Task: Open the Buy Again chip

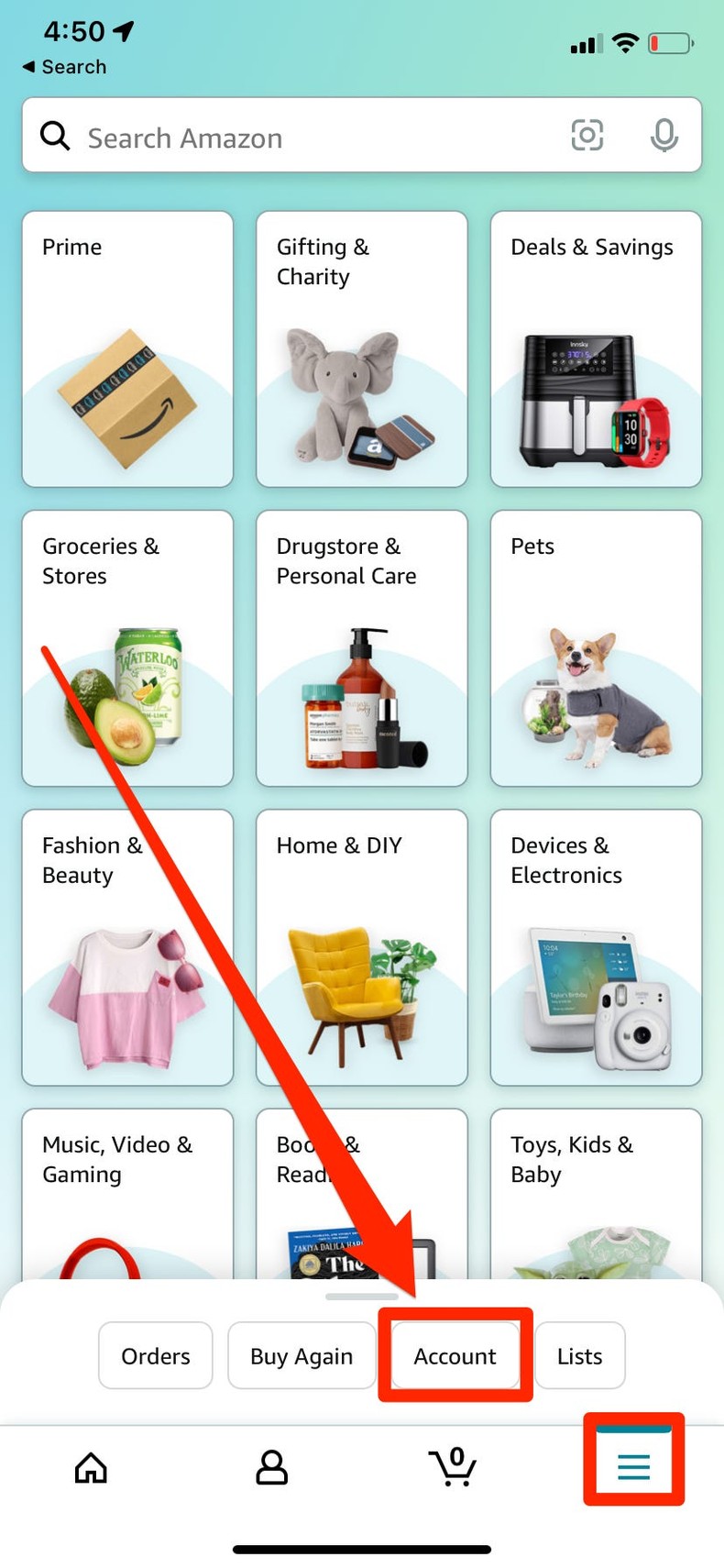Action: [302, 1355]
